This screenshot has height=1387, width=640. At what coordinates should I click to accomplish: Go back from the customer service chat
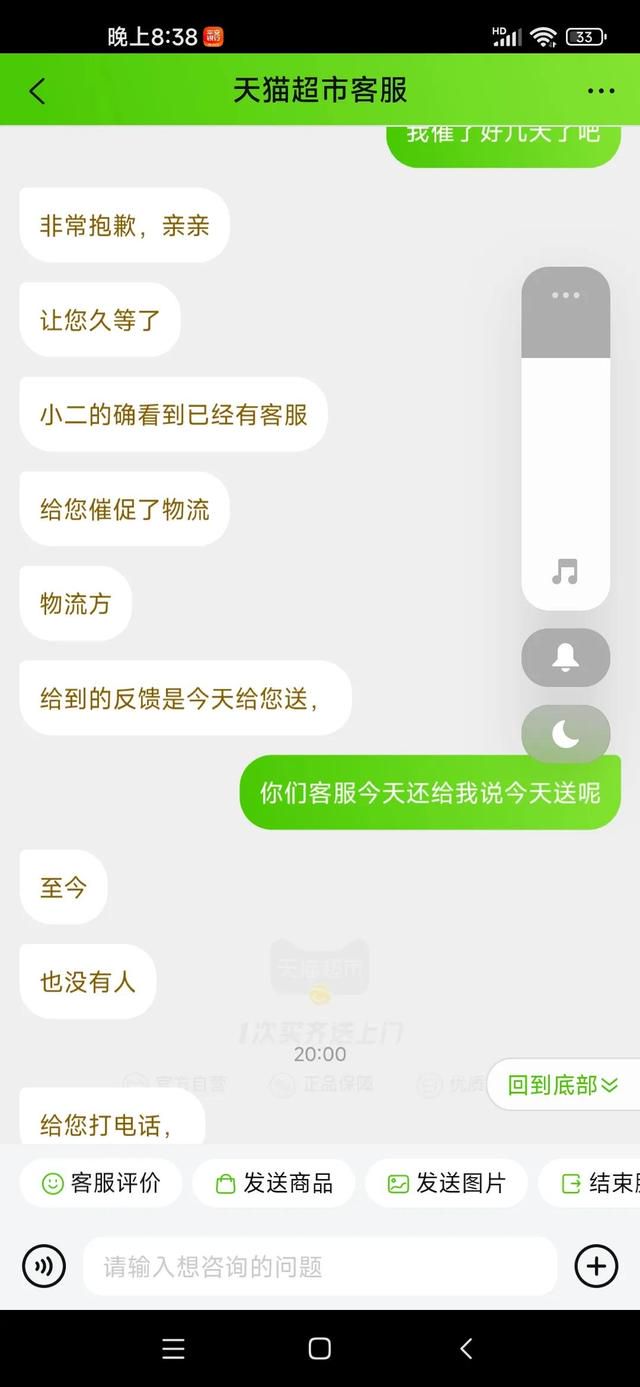pos(37,91)
